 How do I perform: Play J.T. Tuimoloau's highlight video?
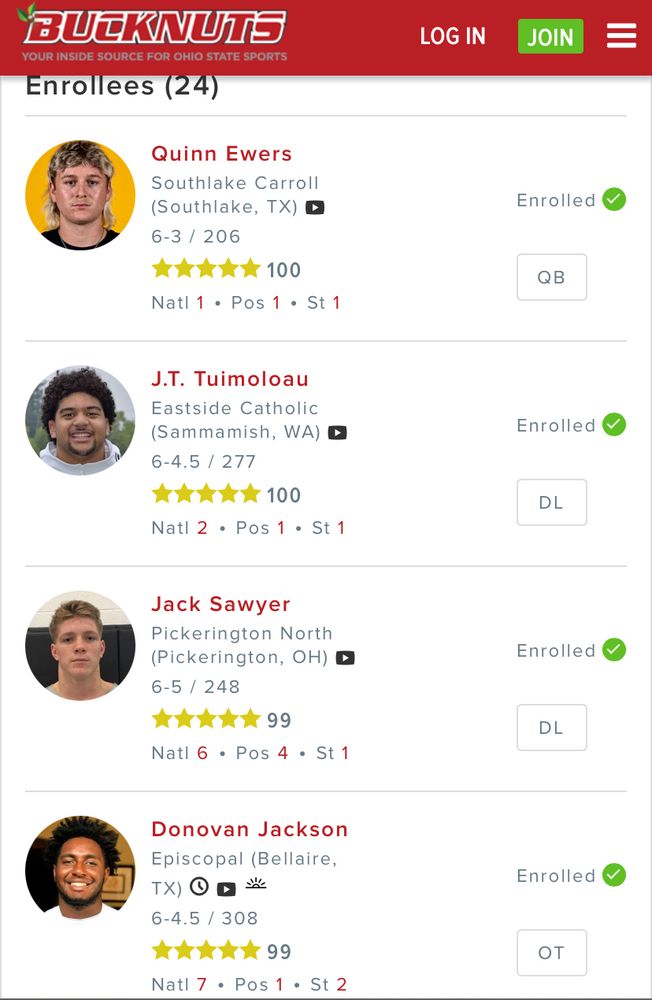[x=338, y=433]
